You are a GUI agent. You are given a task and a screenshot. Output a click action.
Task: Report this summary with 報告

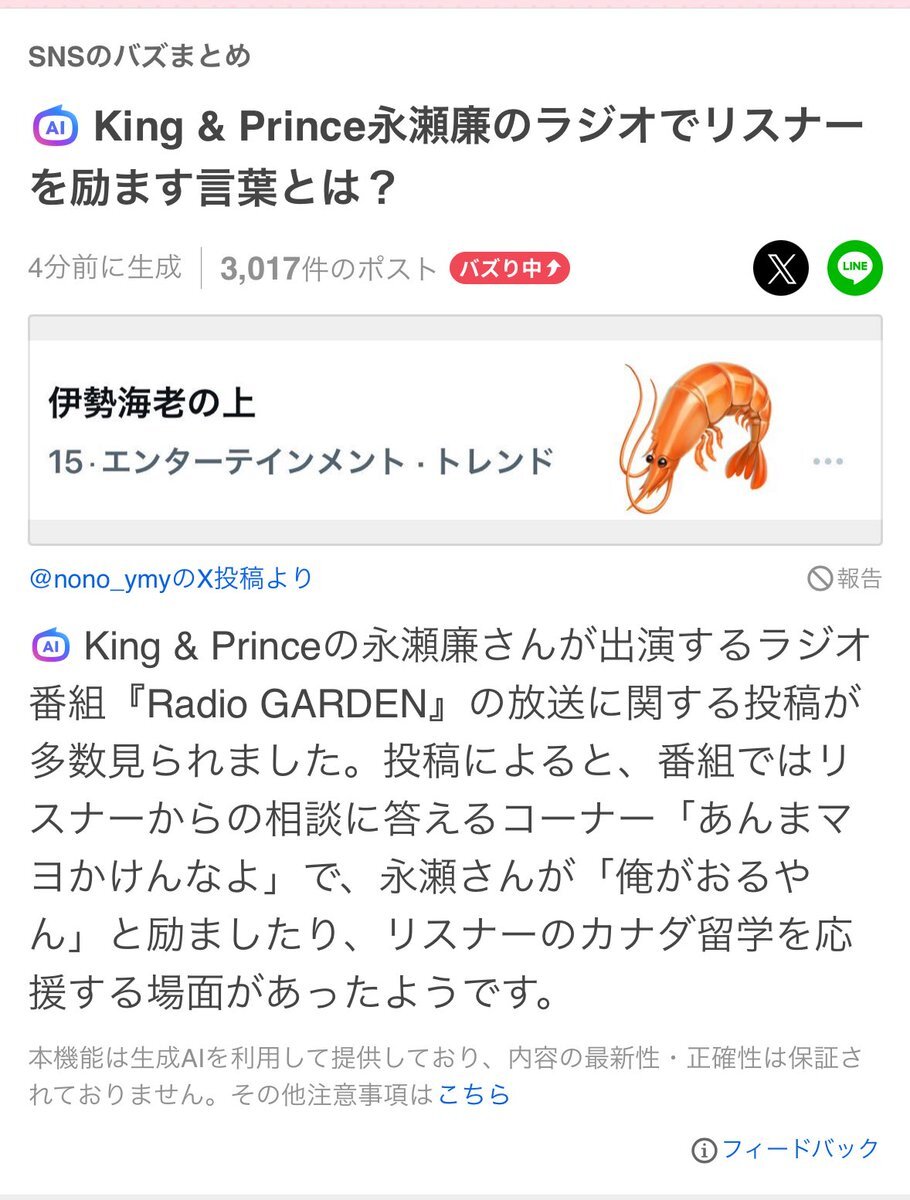click(845, 578)
